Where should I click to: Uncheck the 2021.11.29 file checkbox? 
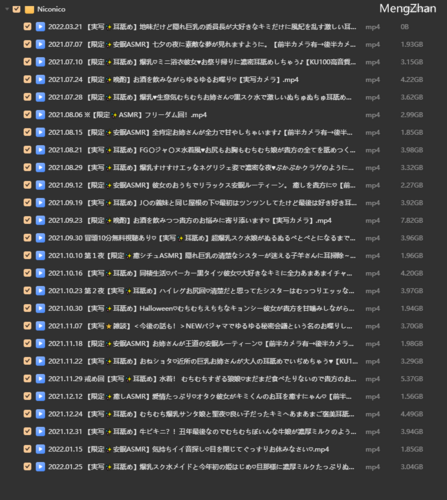coord(28,379)
